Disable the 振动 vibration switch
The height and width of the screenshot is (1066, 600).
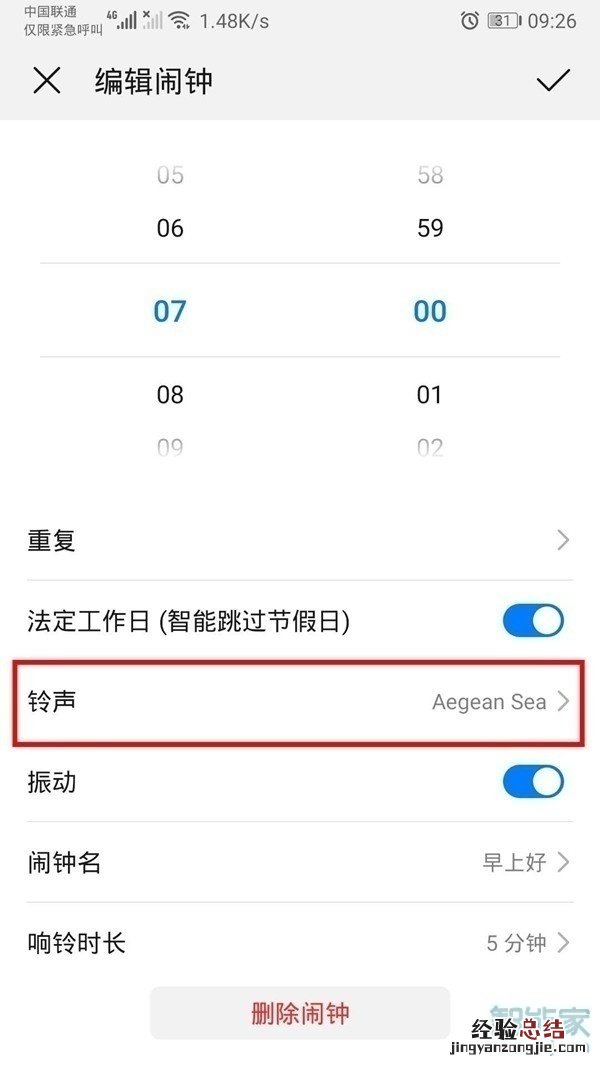coord(533,781)
